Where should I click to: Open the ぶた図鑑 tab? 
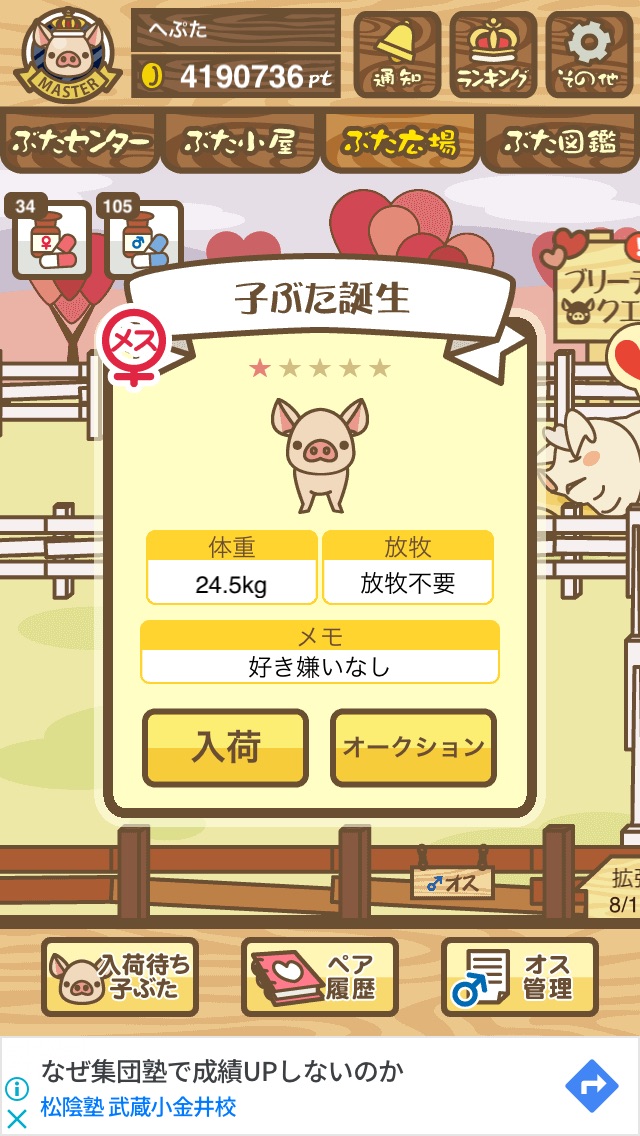[560, 142]
